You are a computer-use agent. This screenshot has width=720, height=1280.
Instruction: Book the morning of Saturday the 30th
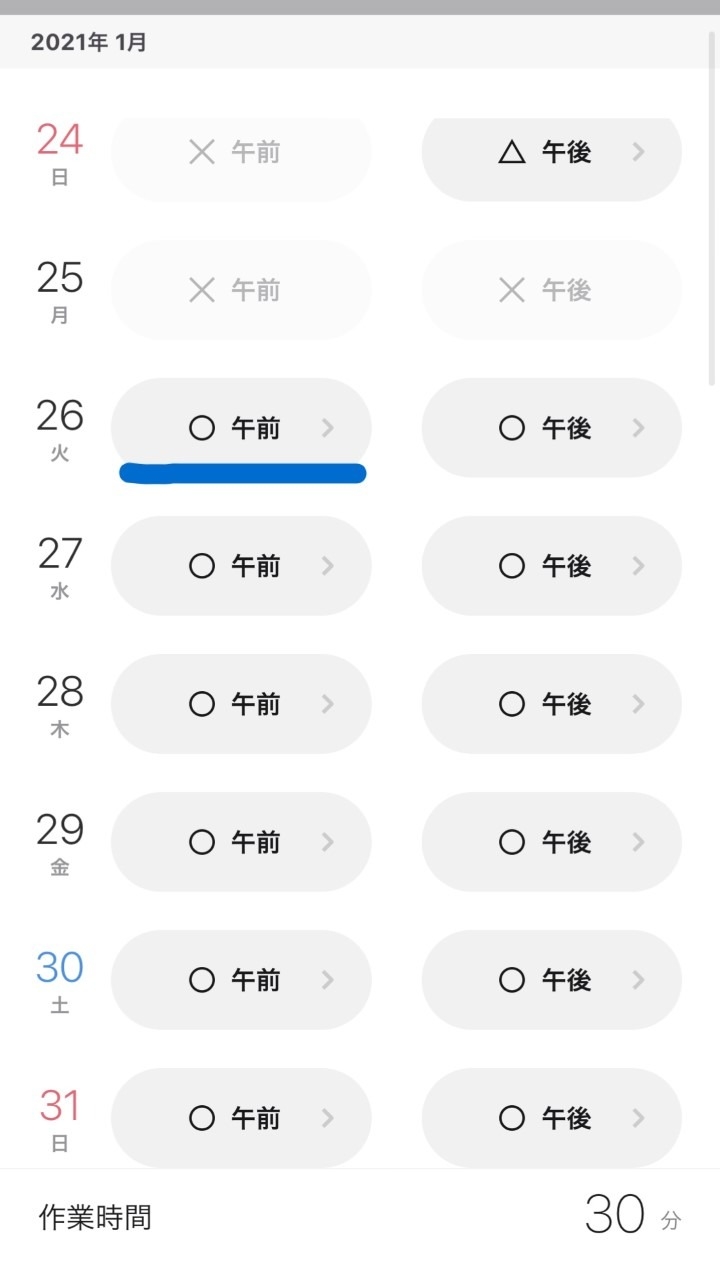241,980
